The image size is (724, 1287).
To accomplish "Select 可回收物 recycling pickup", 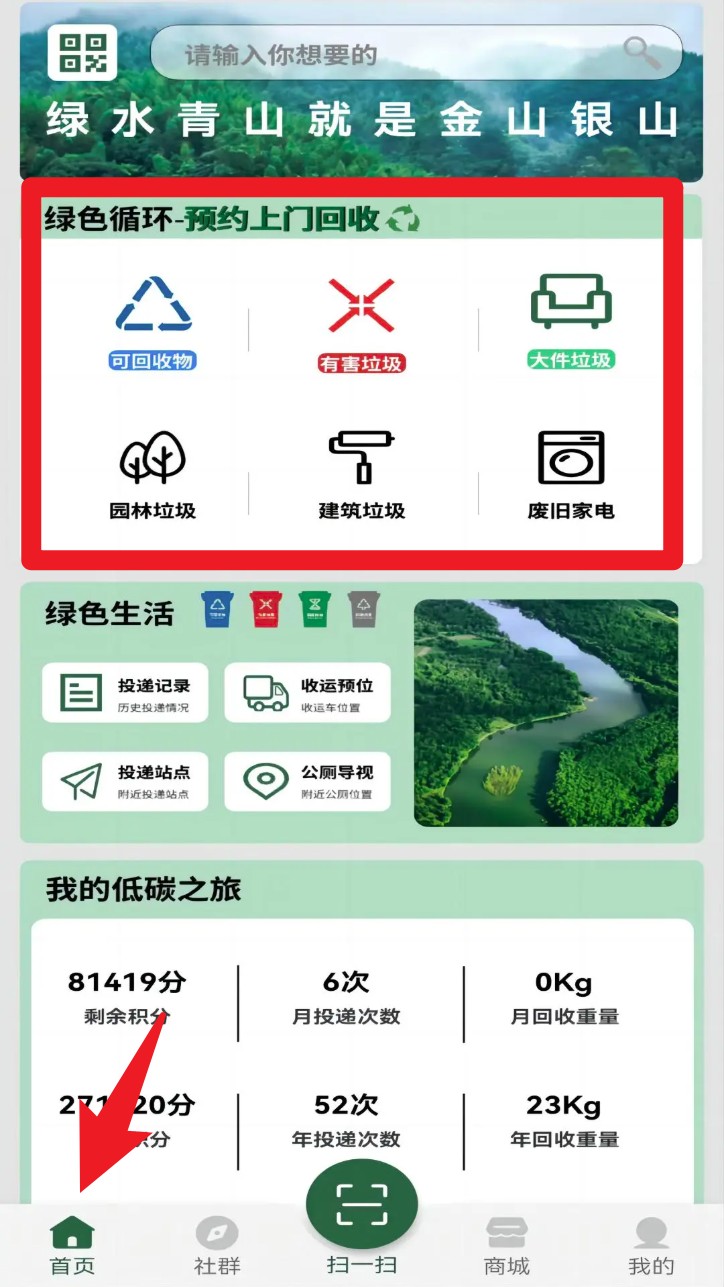I will pyautogui.click(x=152, y=322).
